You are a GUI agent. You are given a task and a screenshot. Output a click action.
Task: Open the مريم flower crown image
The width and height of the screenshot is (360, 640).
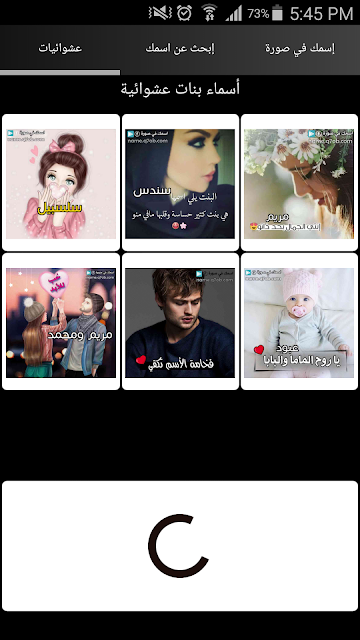coord(299,182)
